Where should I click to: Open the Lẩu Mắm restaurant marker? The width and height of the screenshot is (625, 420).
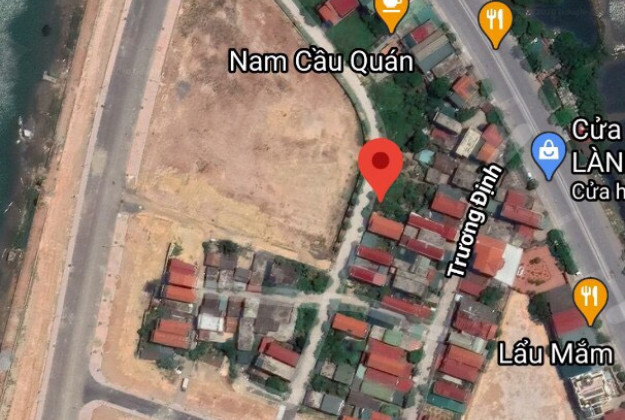[590, 298]
